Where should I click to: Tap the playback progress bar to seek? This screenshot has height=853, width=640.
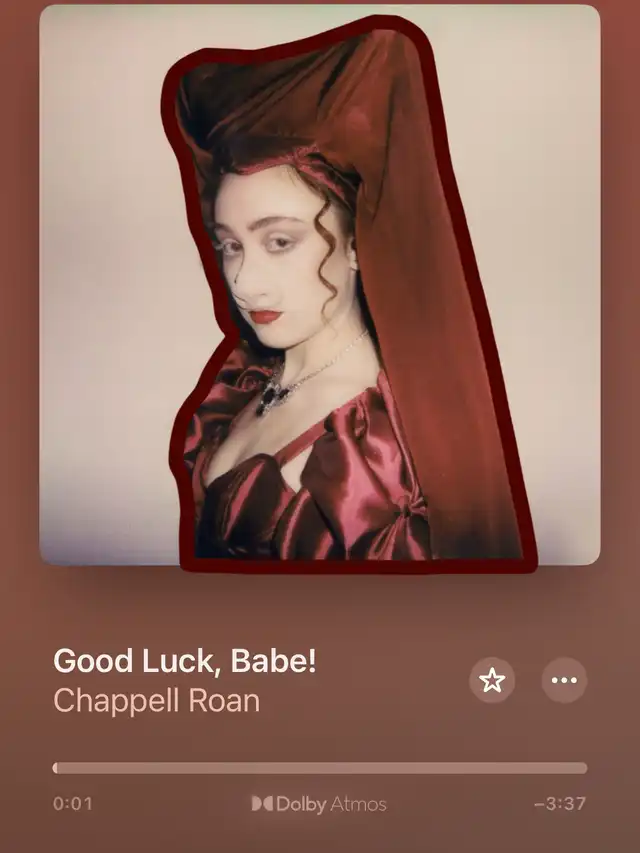click(x=320, y=768)
